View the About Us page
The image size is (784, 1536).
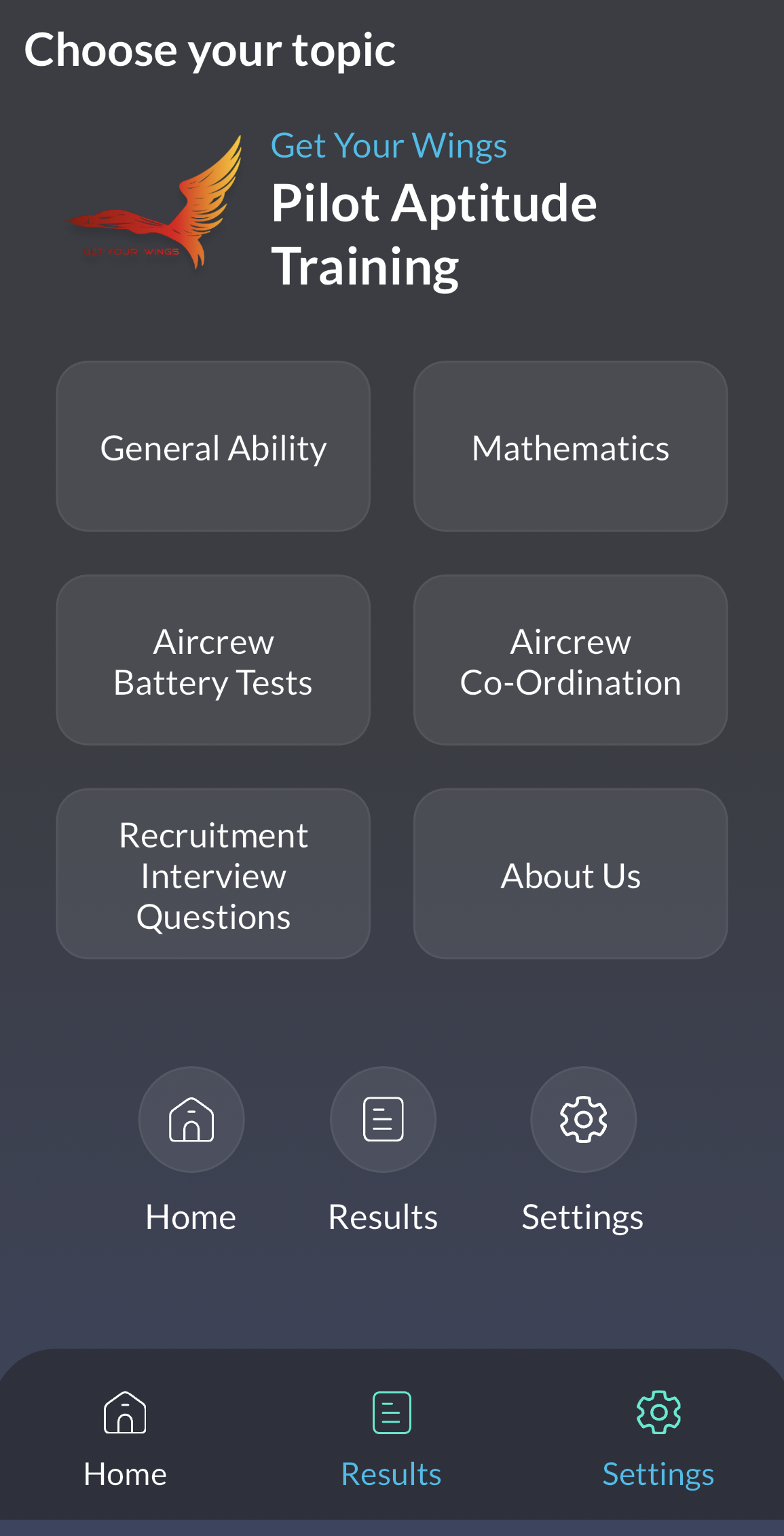pyautogui.click(x=570, y=875)
